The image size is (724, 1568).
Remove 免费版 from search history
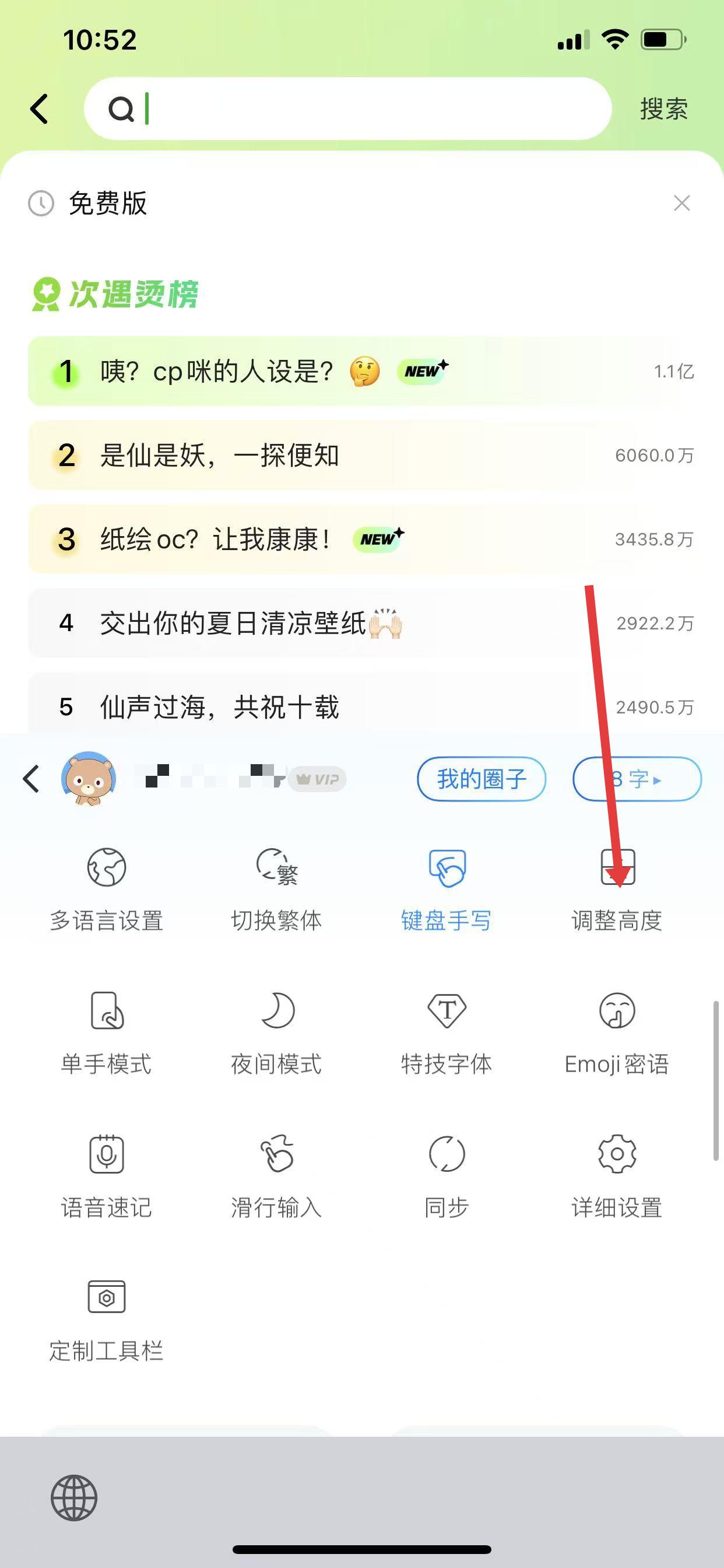pos(681,204)
